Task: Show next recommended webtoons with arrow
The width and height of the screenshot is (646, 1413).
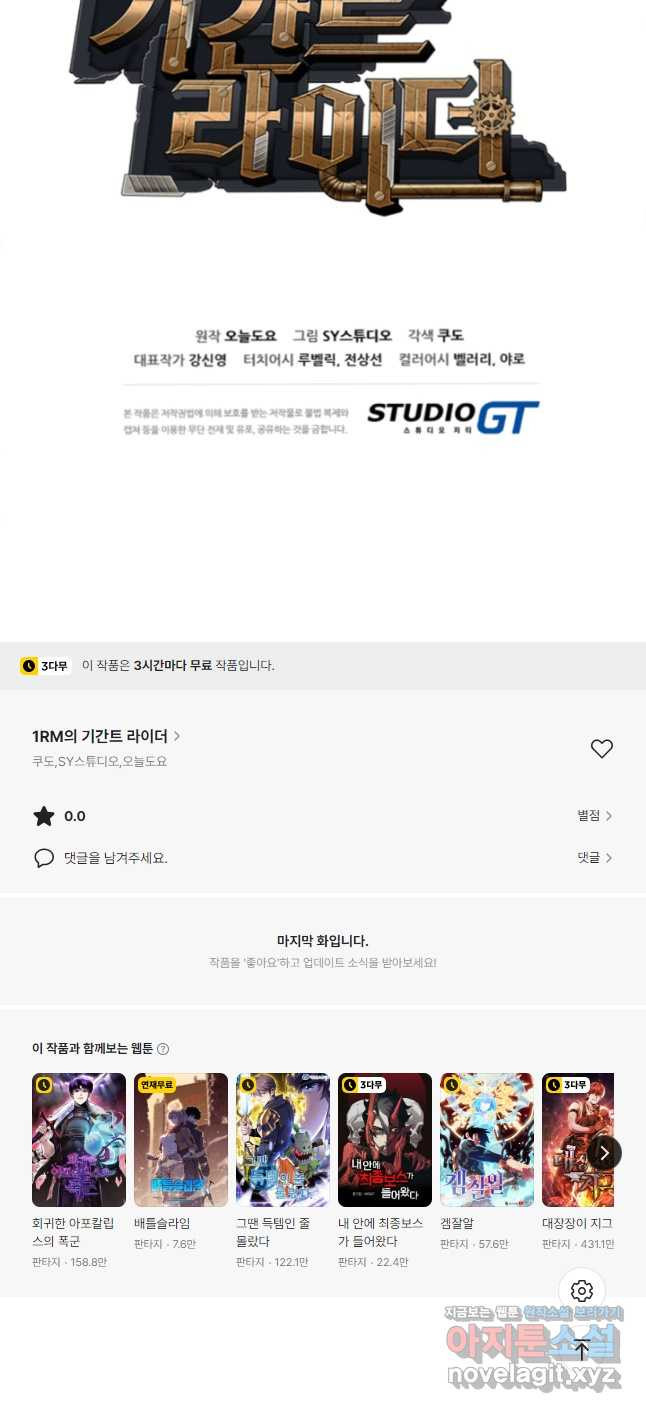Action: tap(603, 1153)
